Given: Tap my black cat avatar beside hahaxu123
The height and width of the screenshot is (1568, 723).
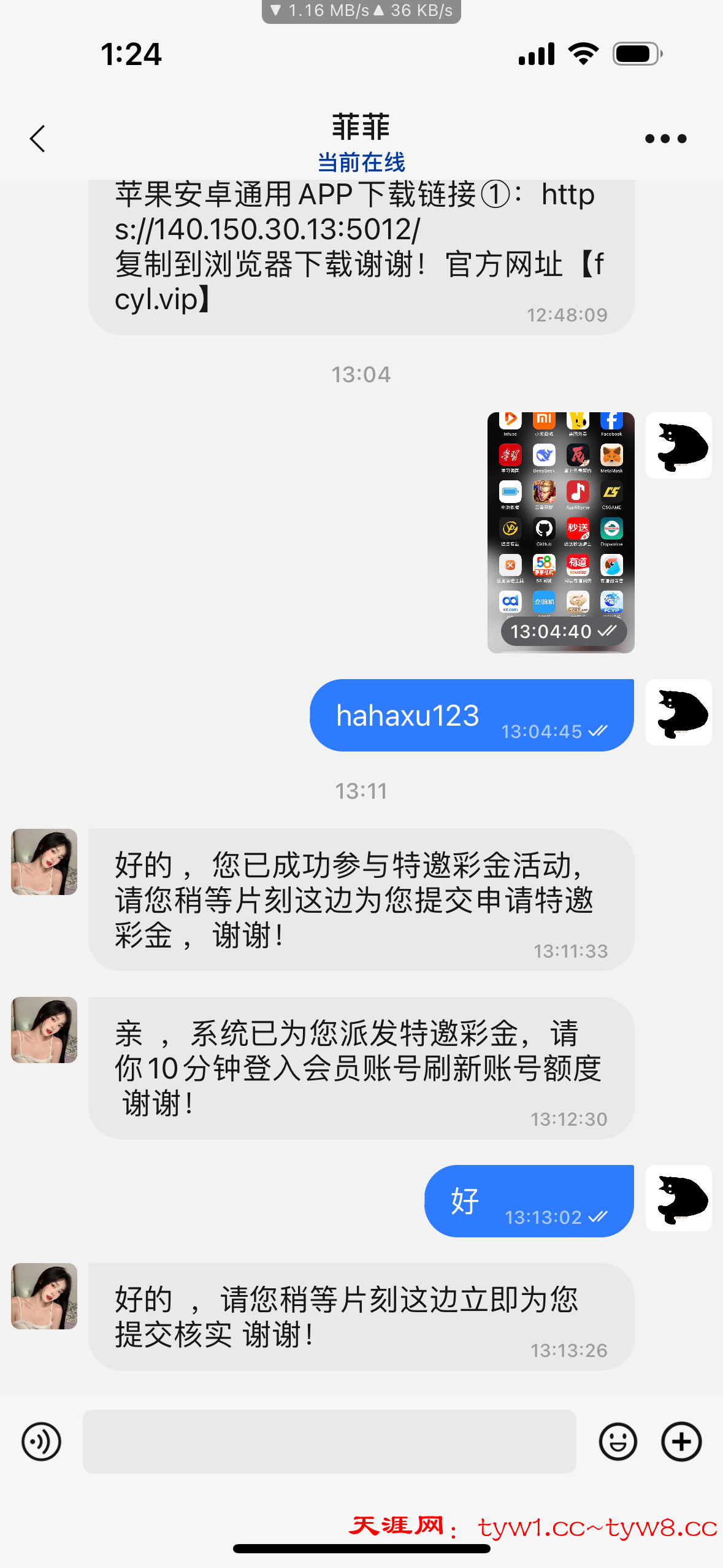Looking at the screenshot, I should [x=678, y=712].
